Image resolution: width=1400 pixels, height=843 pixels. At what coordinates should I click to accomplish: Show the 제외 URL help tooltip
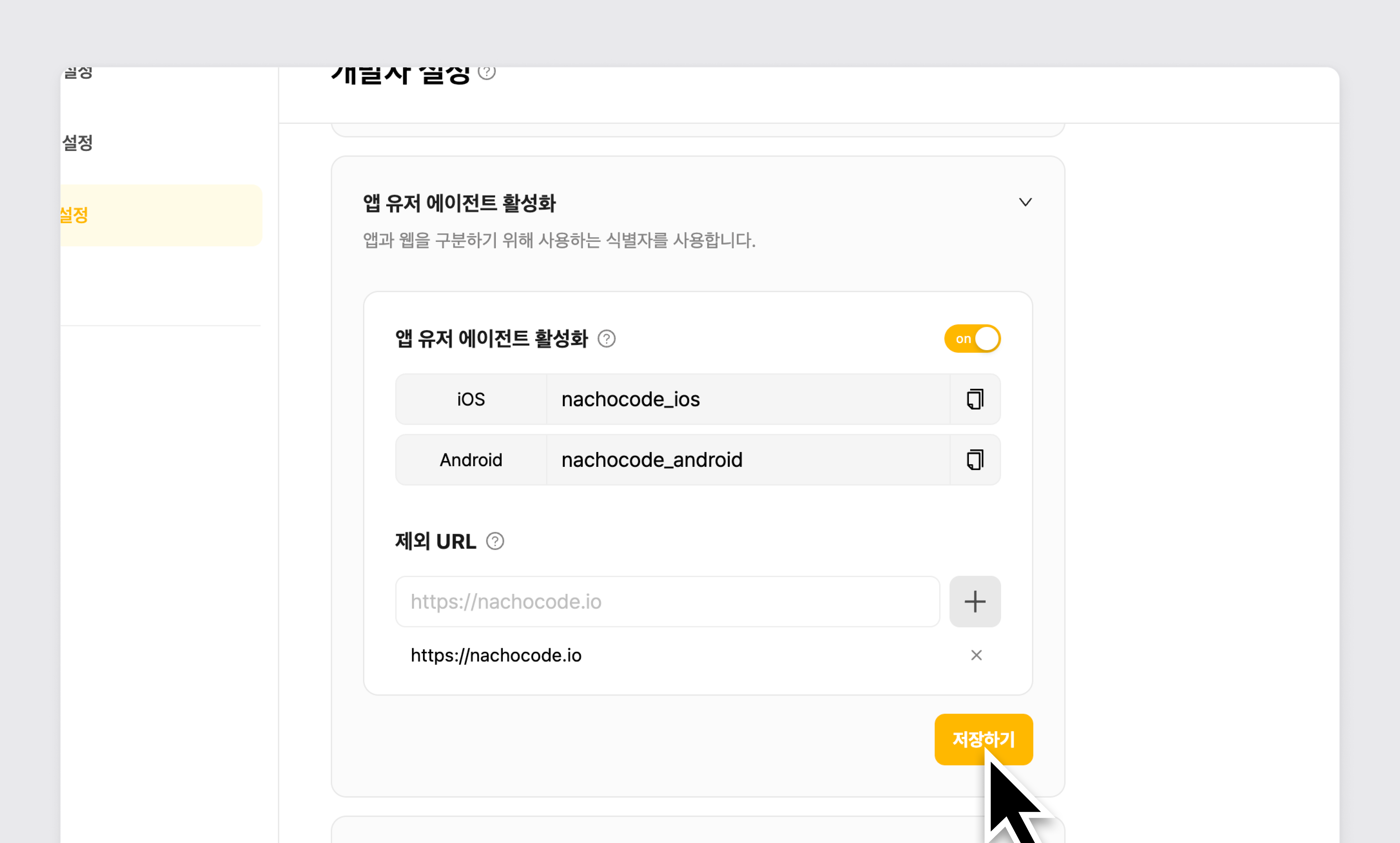(495, 541)
